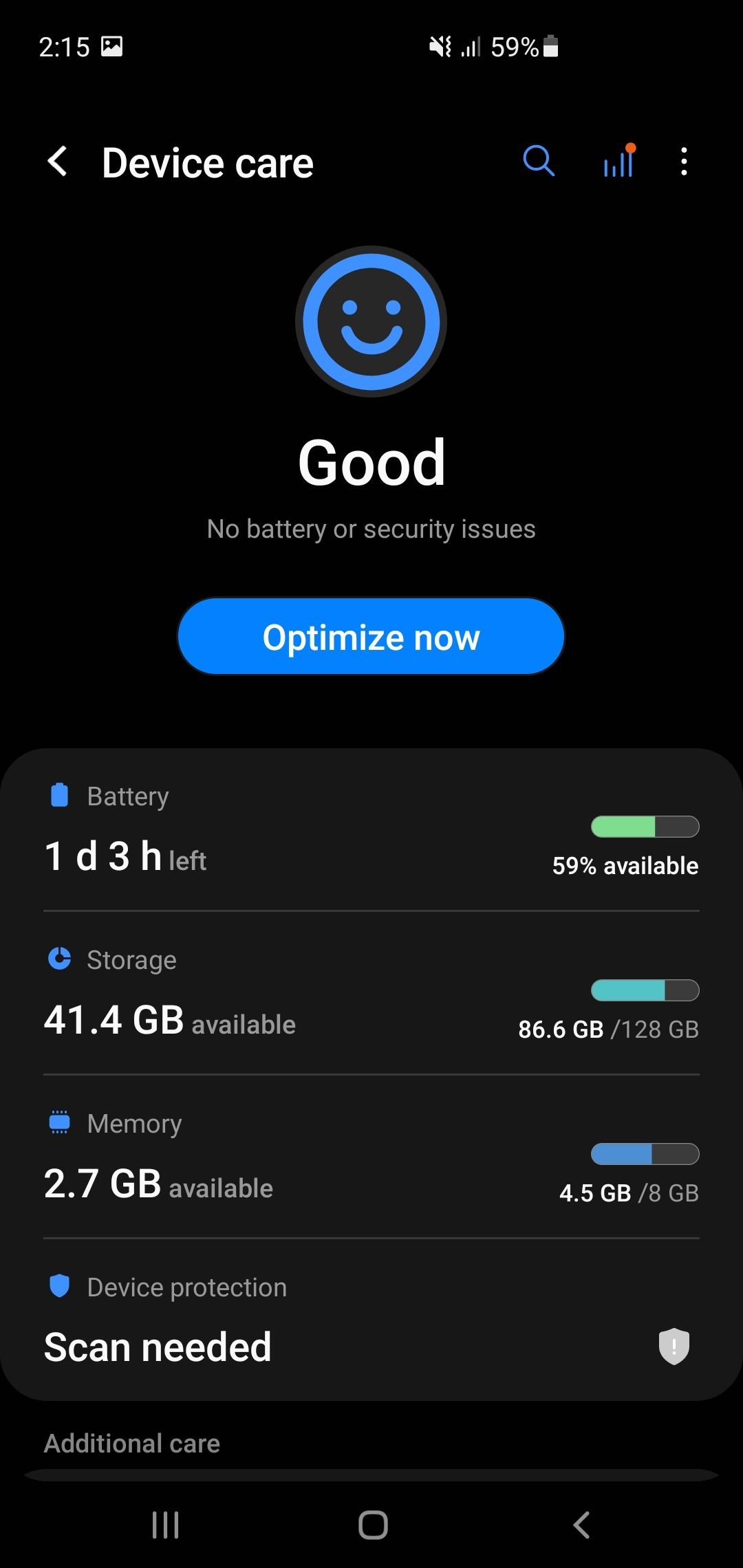Open Device protection scan

[371, 1319]
